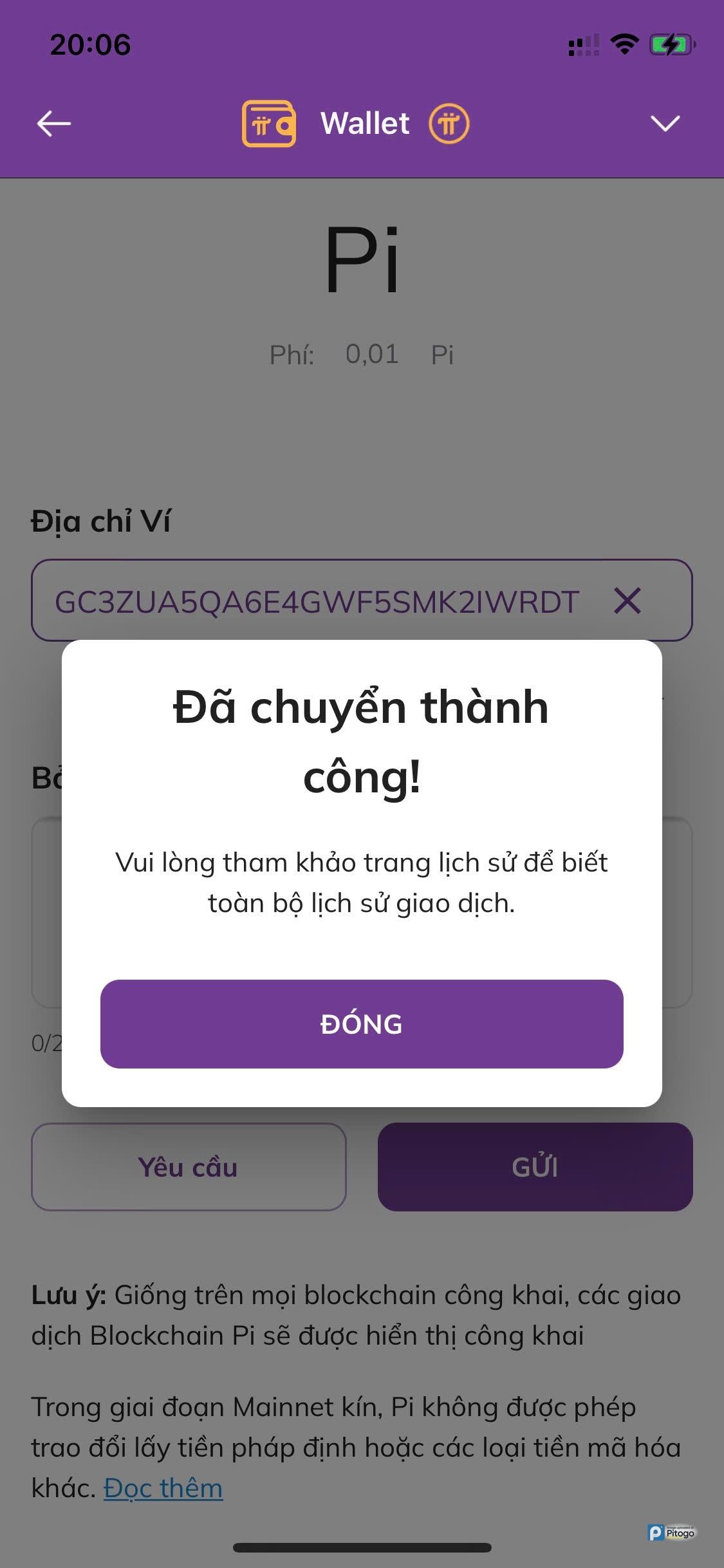
Task: Tap the wallet address input field
Action: click(317, 601)
